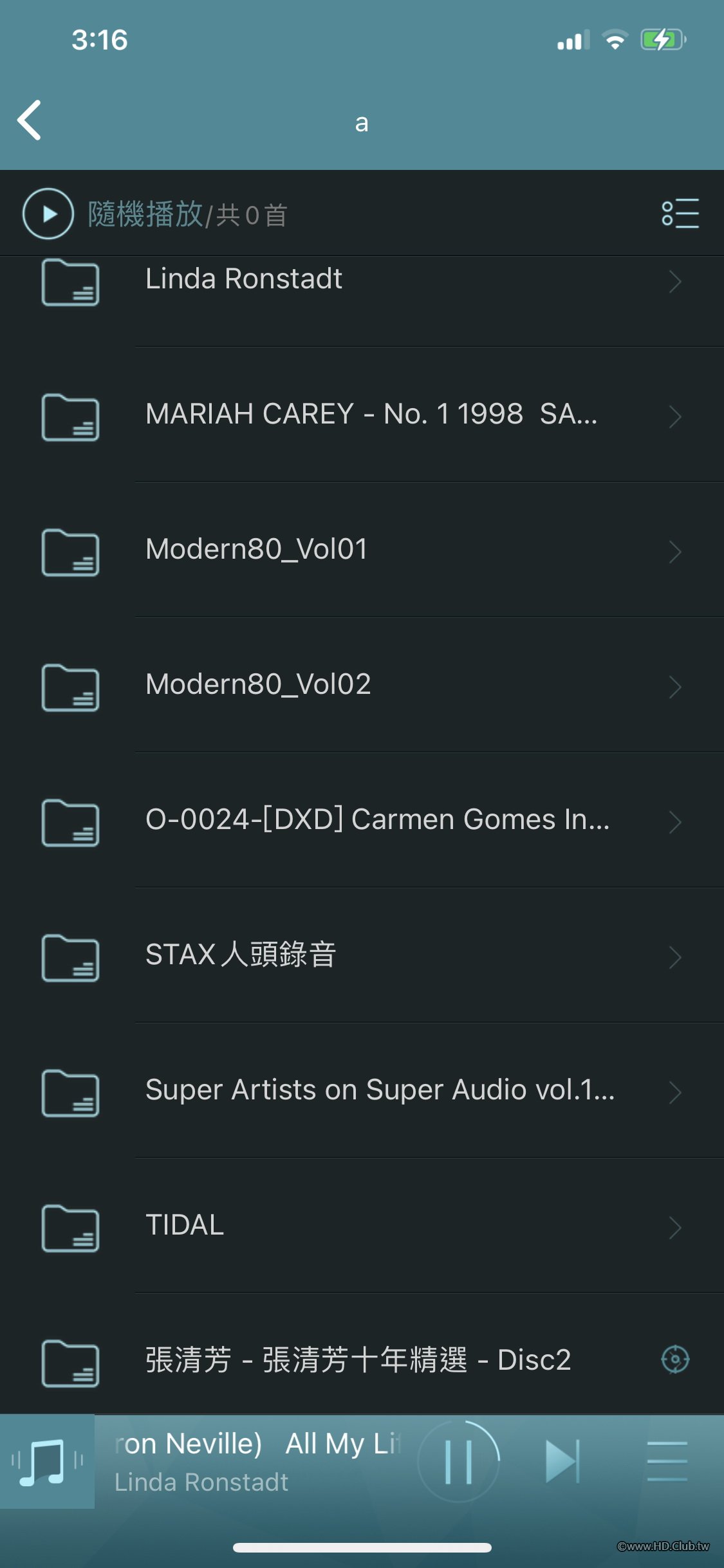Go back using the top-left arrow
The height and width of the screenshot is (1568, 724).
[x=30, y=120]
